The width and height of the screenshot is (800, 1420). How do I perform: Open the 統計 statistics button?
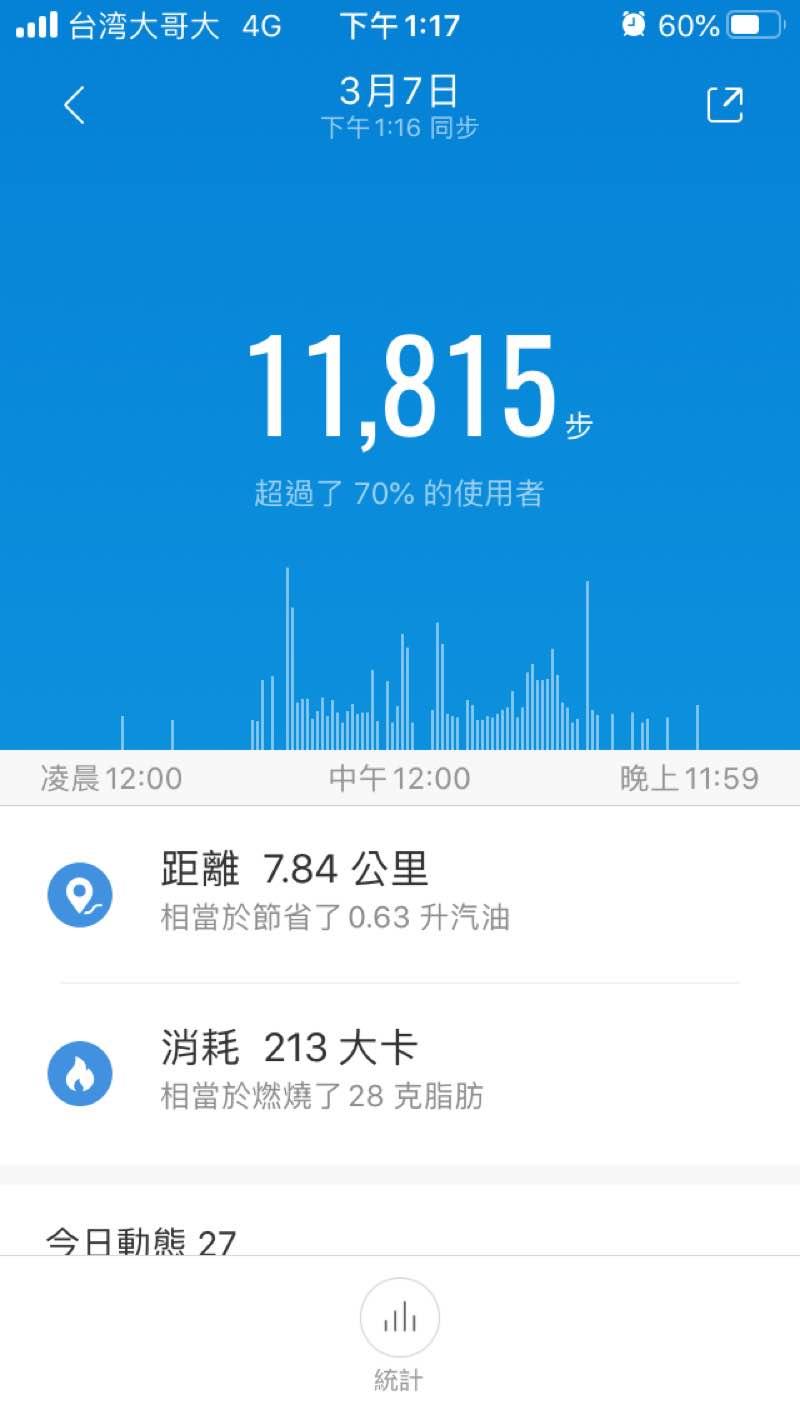pos(400,1319)
